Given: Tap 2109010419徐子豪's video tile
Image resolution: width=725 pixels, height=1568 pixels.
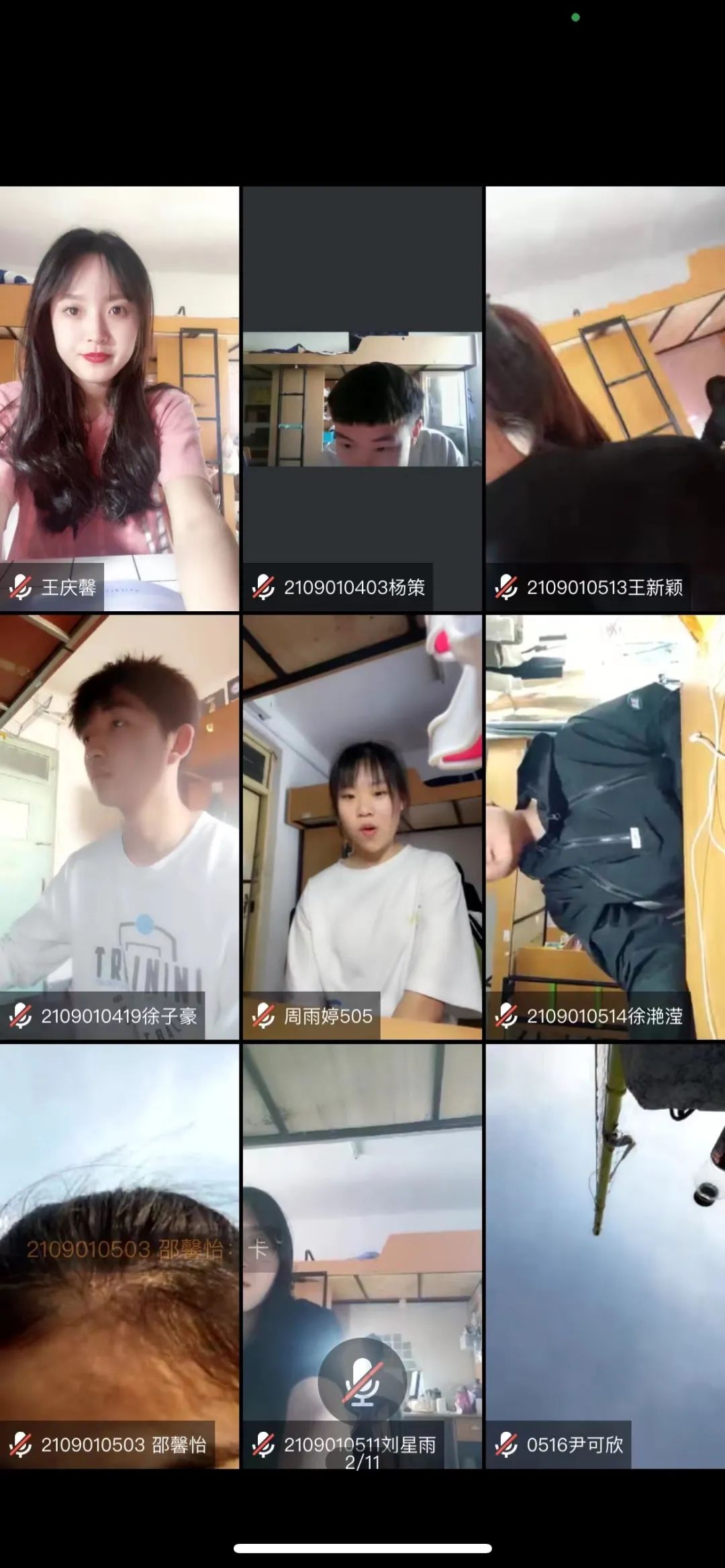Looking at the screenshot, I should 119,827.
